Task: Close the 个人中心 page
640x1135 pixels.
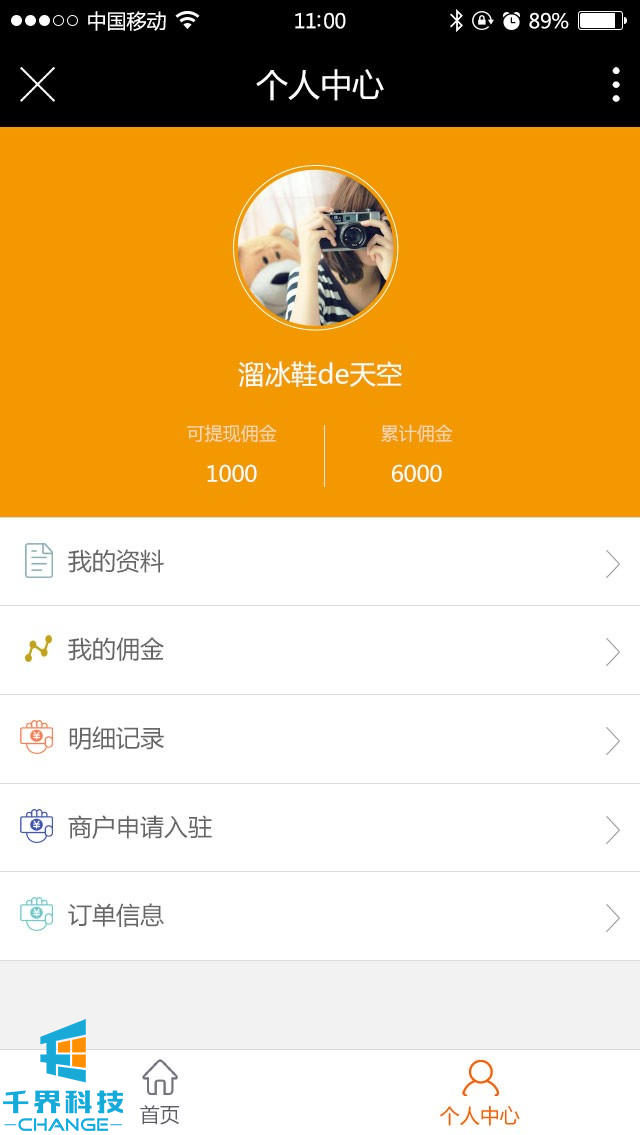Action: [x=37, y=85]
